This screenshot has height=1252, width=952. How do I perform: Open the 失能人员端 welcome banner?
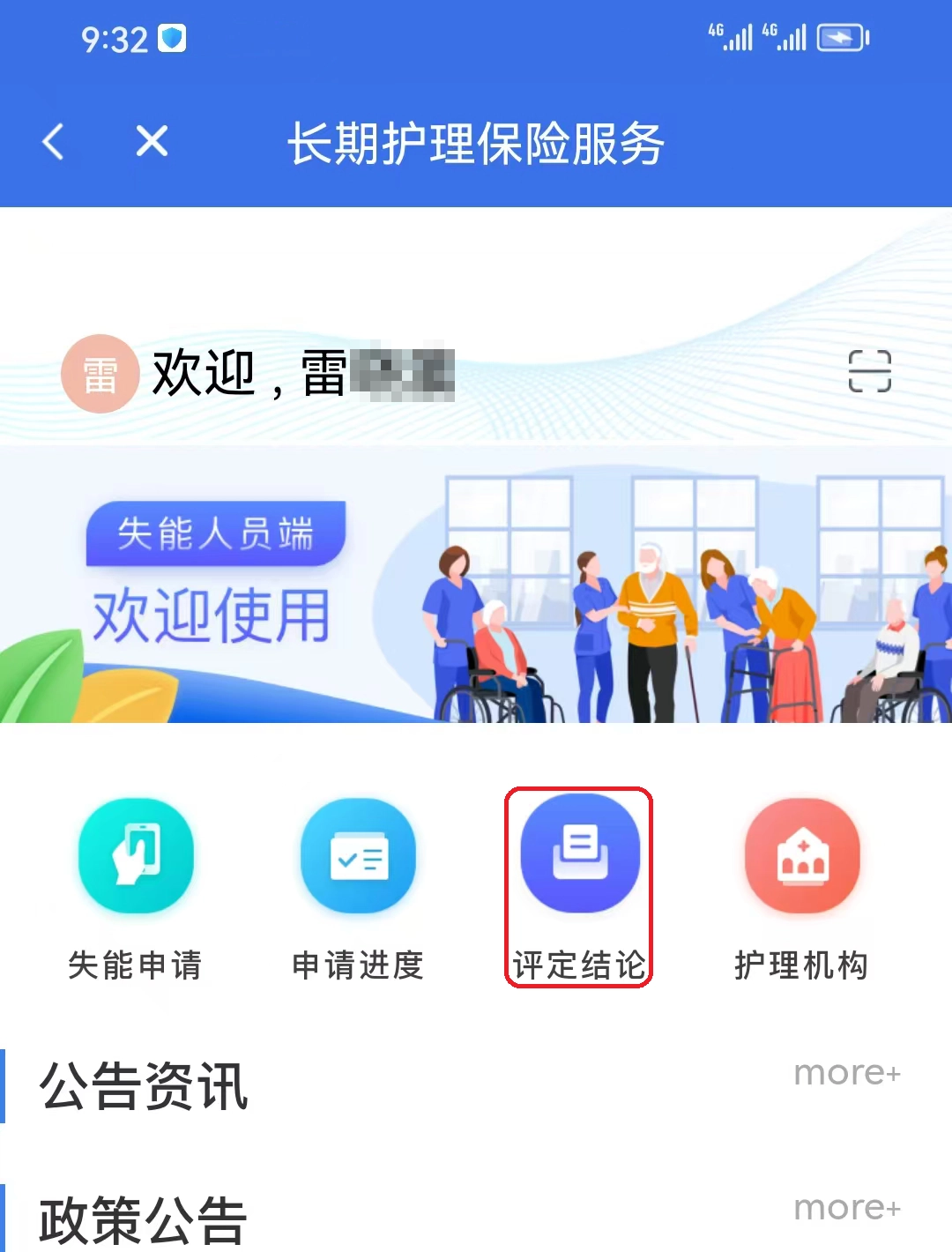pyautogui.click(x=476, y=585)
